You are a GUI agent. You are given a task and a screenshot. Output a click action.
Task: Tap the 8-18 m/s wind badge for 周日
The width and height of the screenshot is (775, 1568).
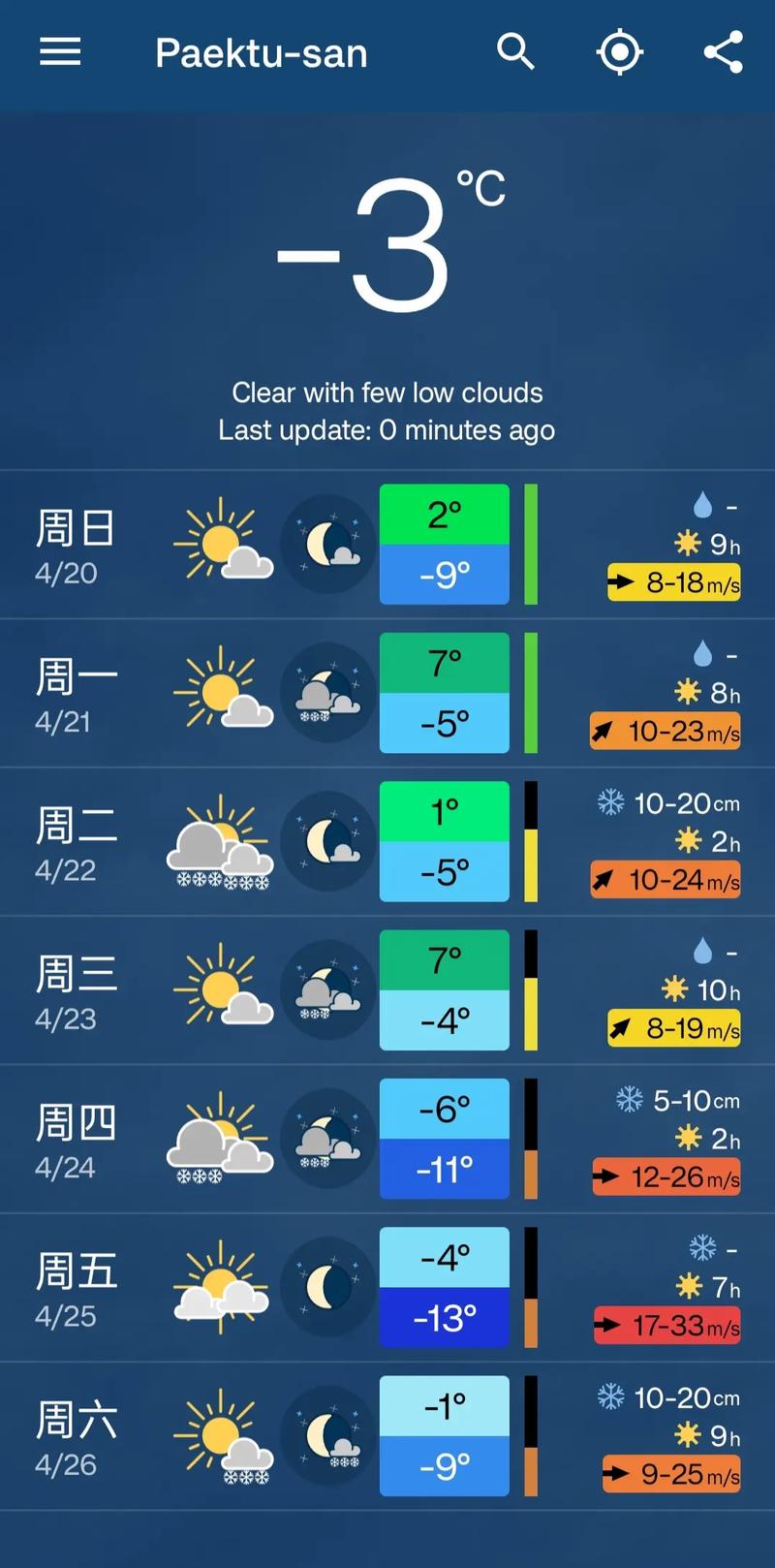coord(673,581)
